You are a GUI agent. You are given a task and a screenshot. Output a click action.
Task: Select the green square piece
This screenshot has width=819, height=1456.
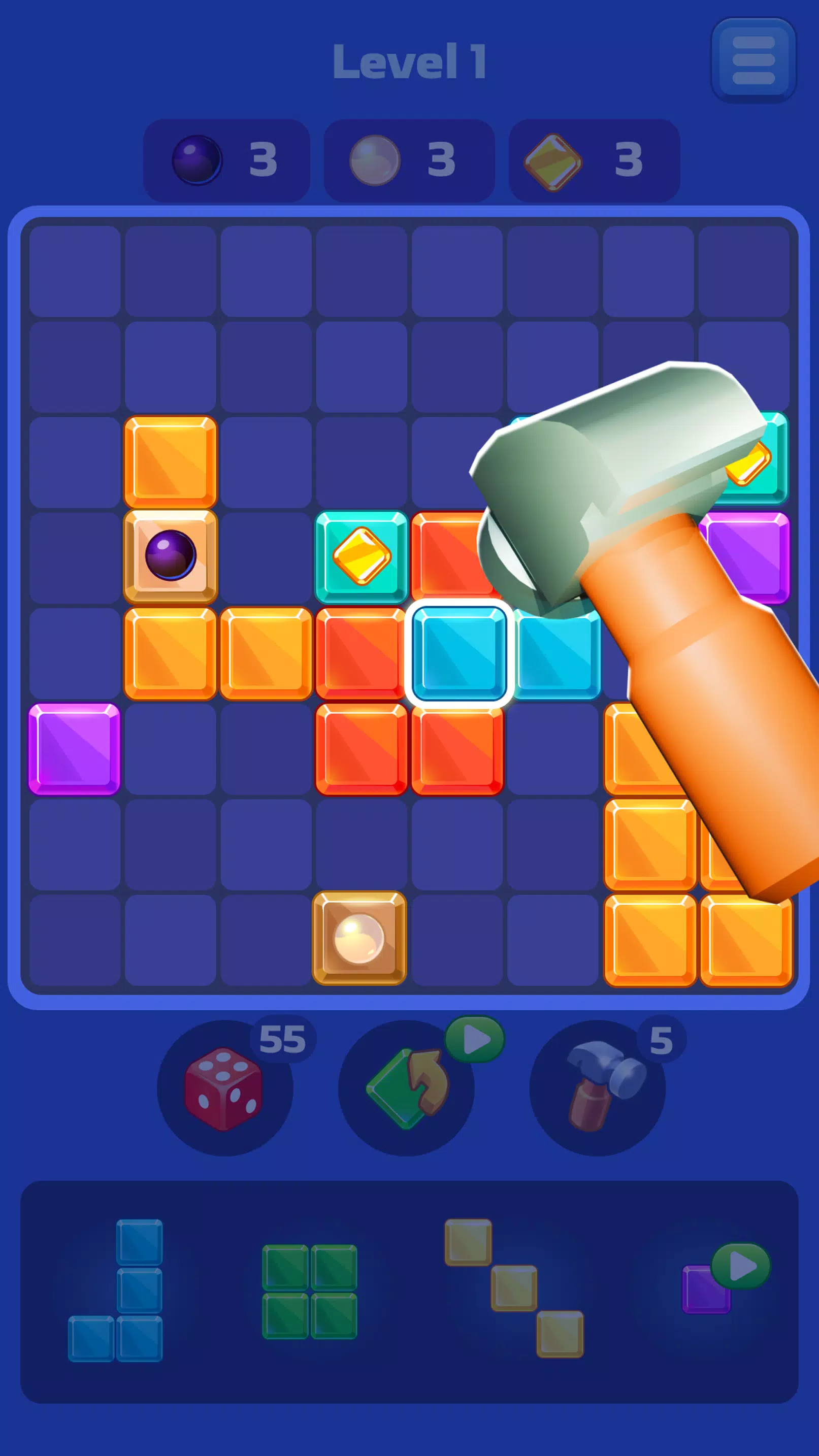[x=309, y=1292]
